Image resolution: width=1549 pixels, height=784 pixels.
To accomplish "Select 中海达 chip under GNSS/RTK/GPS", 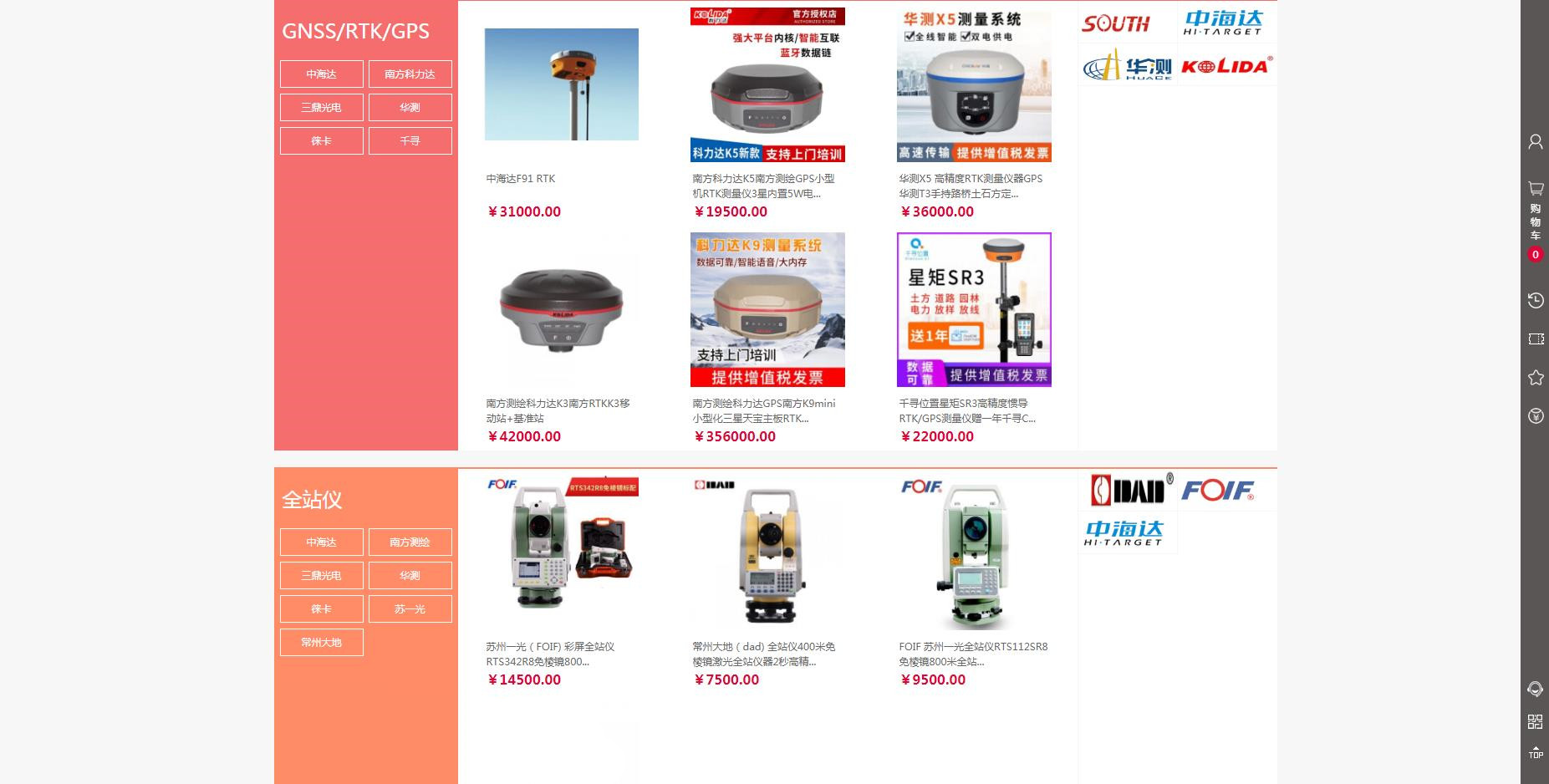I will click(x=322, y=74).
